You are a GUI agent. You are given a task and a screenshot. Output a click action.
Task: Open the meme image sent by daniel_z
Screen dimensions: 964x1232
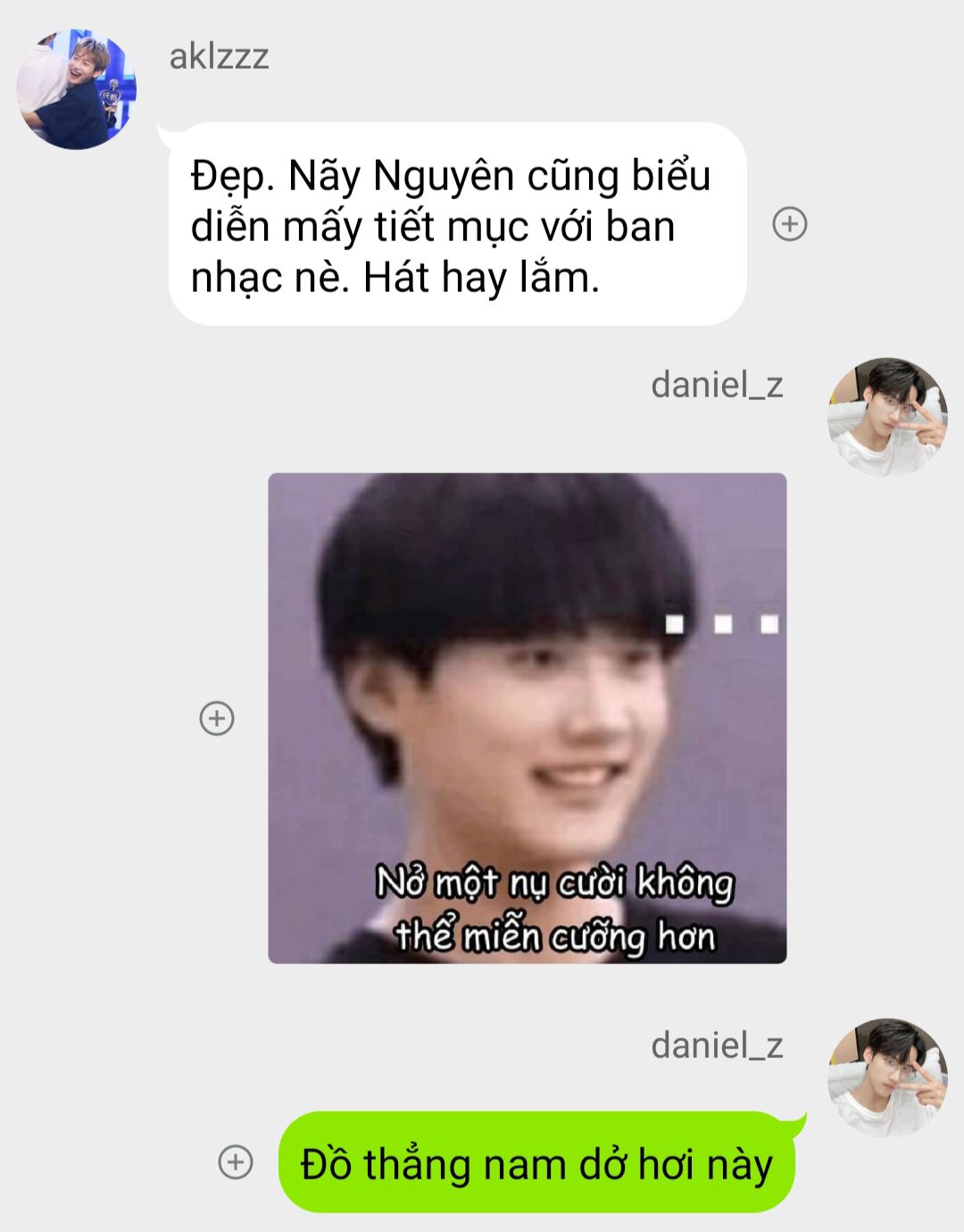pyautogui.click(x=527, y=718)
